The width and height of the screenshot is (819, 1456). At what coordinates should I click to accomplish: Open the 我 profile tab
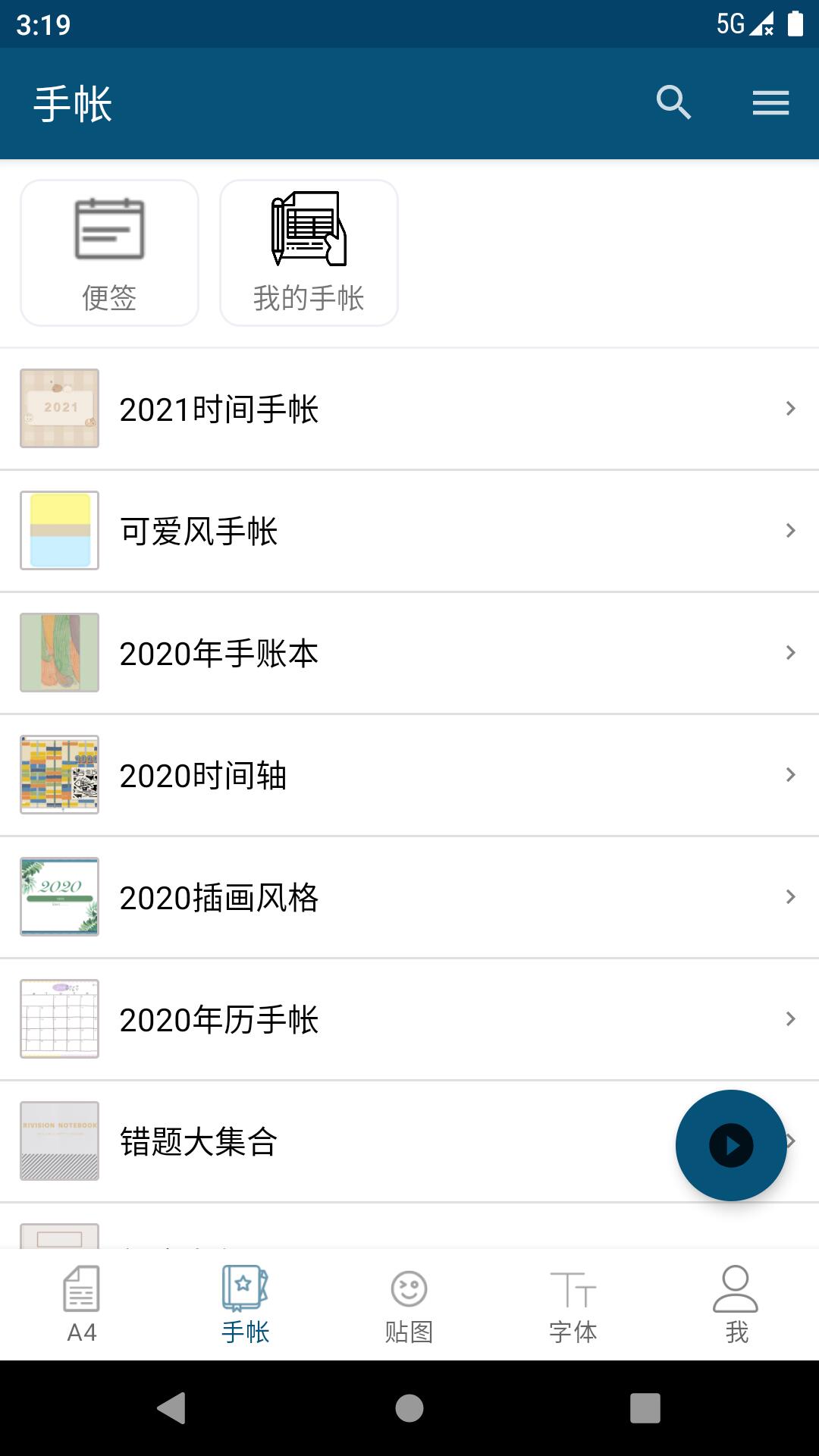click(x=736, y=1304)
